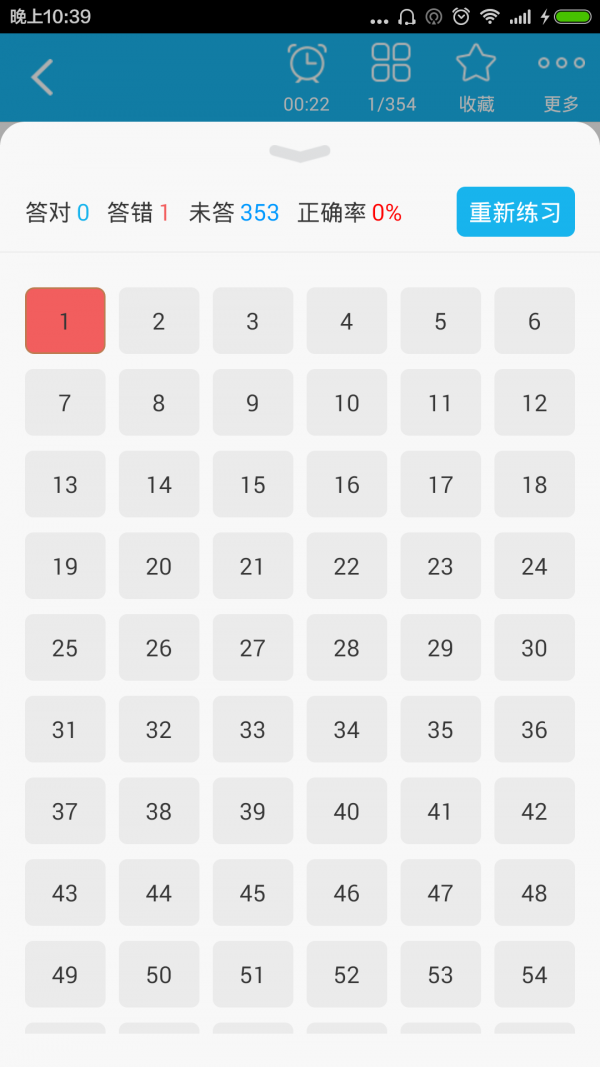Go to question 41

tap(441, 810)
